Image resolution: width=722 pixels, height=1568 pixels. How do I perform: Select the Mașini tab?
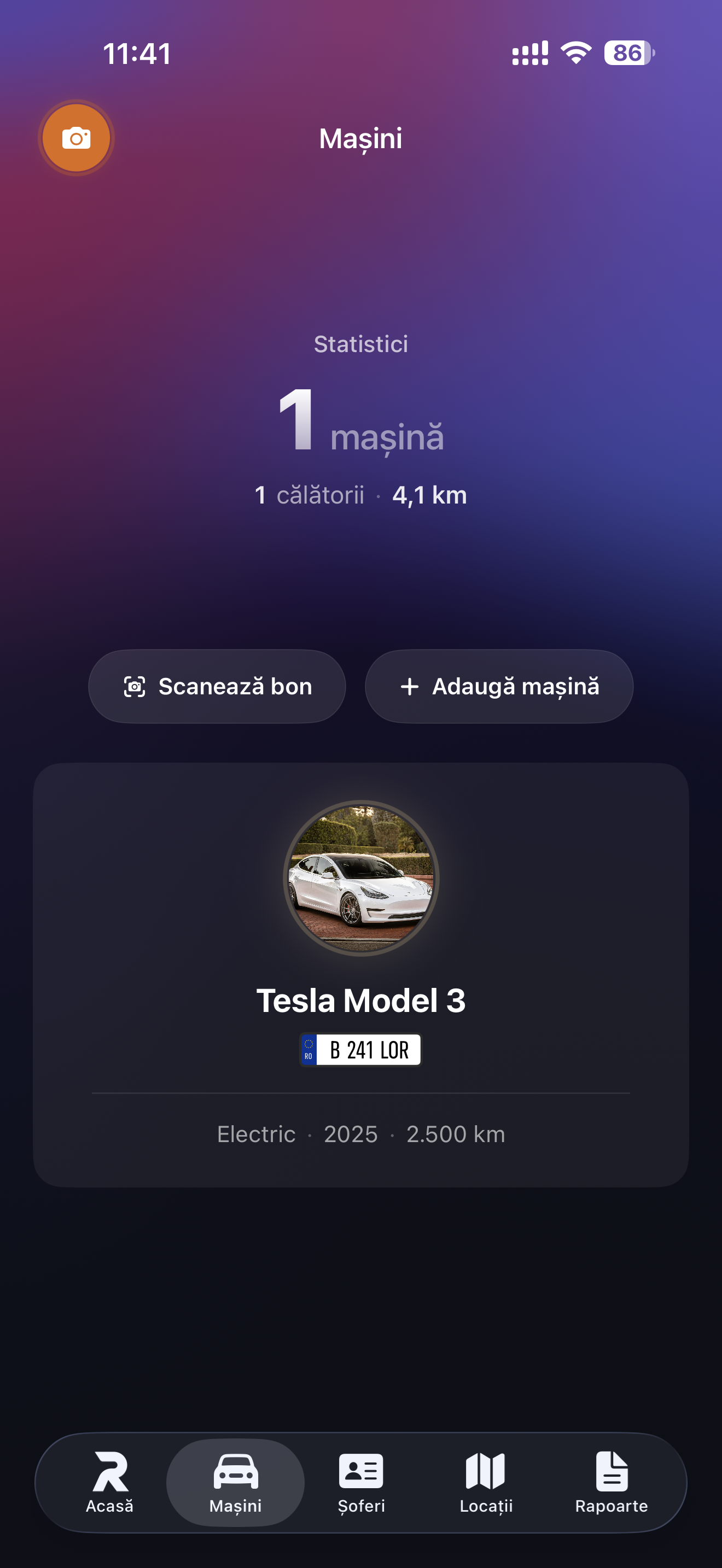[236, 1482]
